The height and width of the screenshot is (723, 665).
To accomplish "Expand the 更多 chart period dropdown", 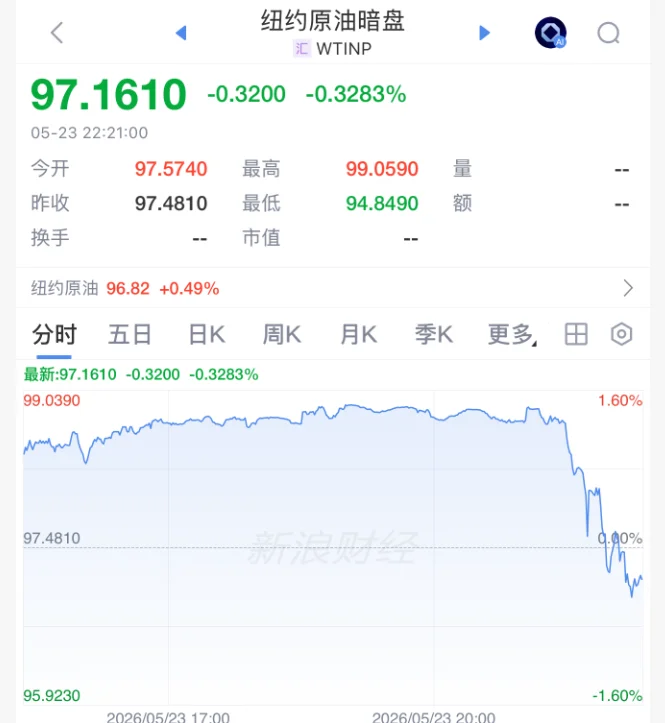I will pyautogui.click(x=512, y=335).
